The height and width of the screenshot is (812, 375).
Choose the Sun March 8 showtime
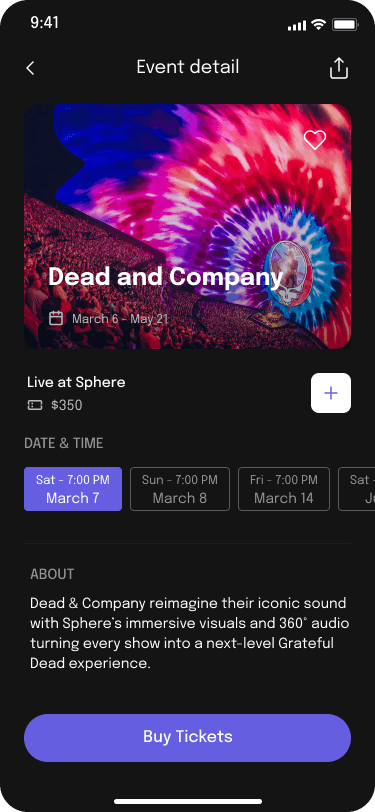coord(180,489)
